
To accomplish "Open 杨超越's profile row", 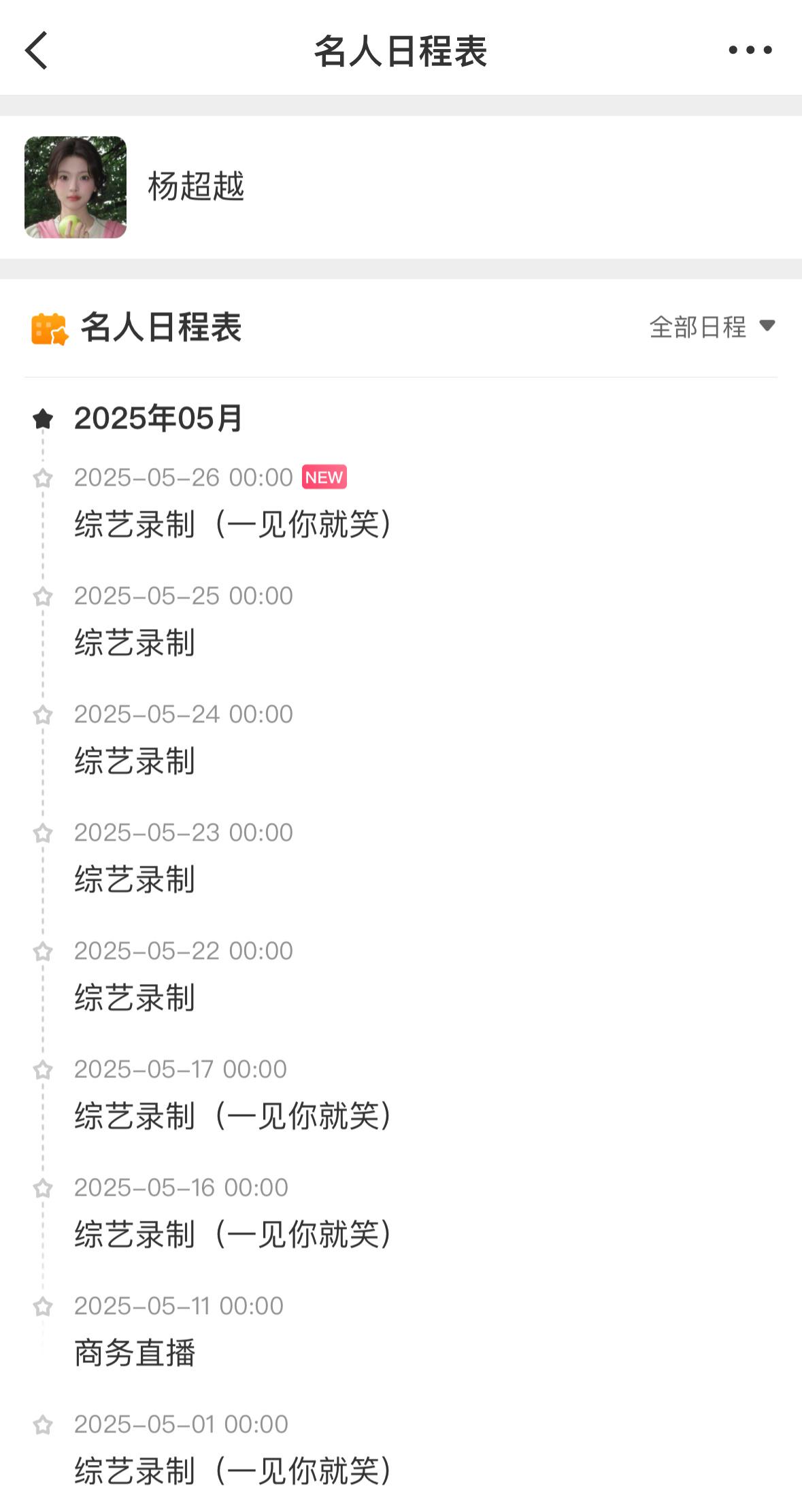I will coord(401,187).
